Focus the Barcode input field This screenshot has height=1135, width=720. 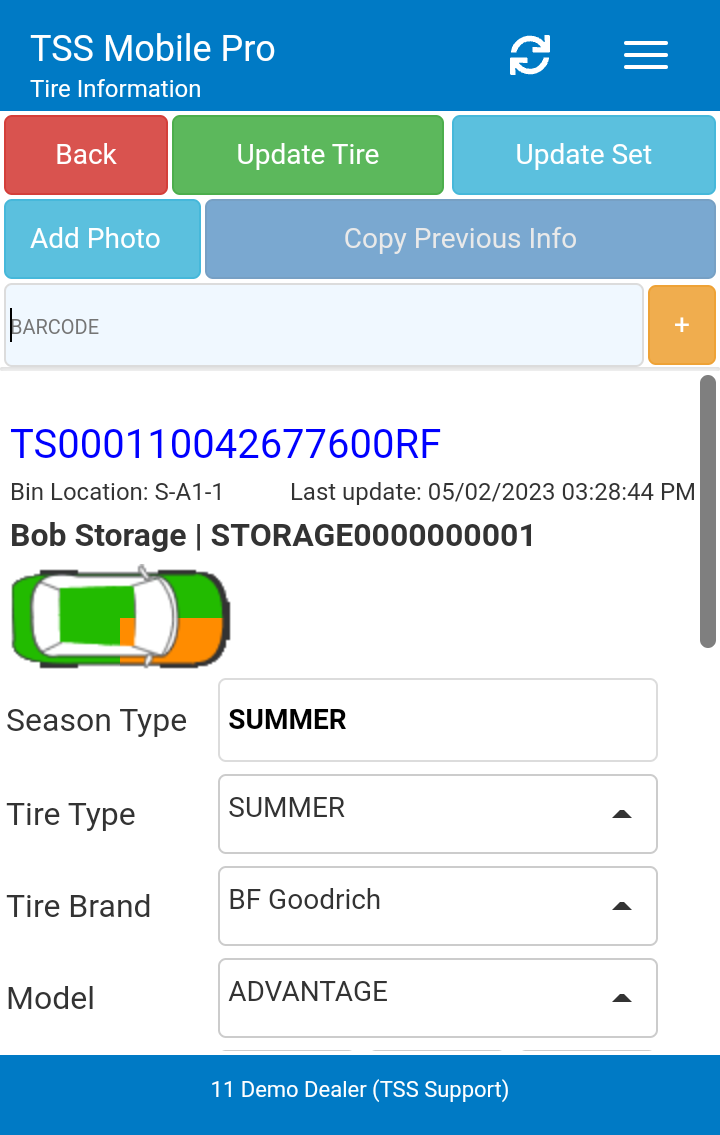click(324, 326)
